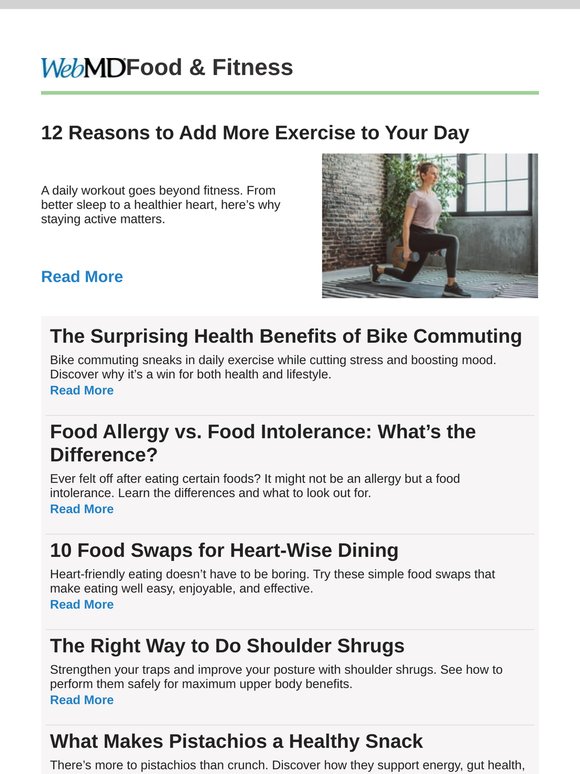Open Read More for the Shoulder Shrugs article

(82, 699)
